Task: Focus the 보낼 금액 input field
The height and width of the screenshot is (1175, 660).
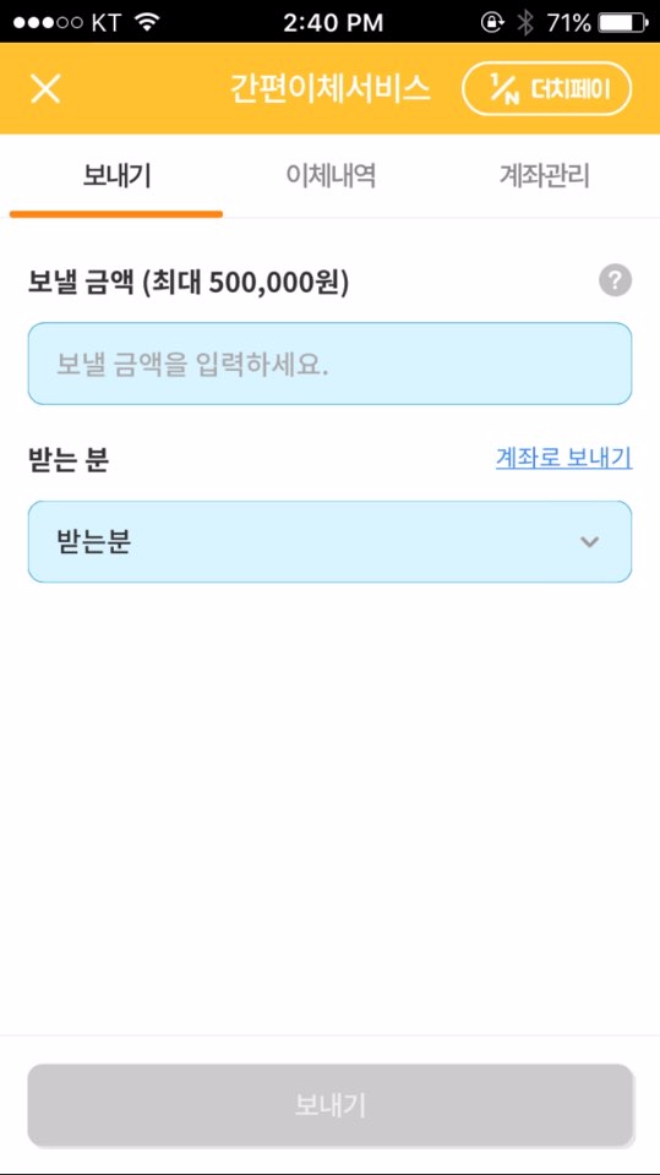Action: point(330,363)
